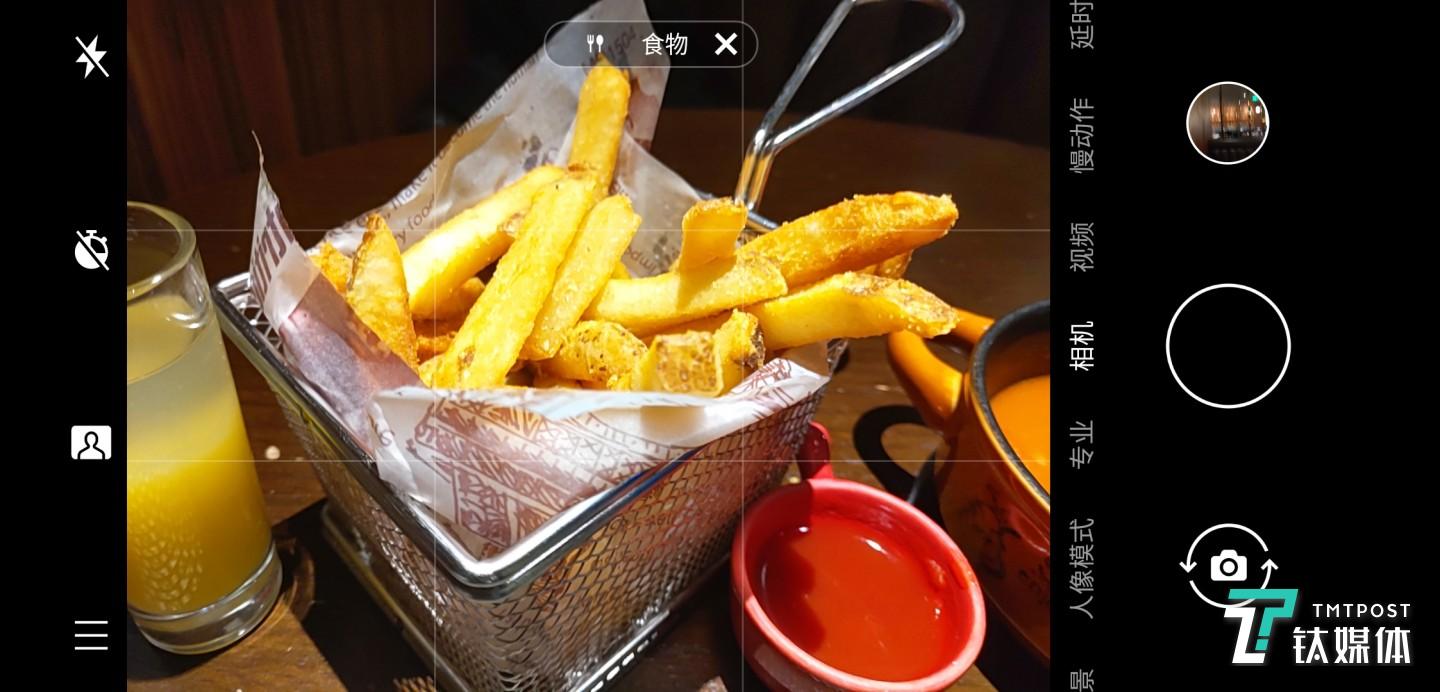Dismiss the food scene detection chip
Screen dimensions: 1440x692
point(726,44)
